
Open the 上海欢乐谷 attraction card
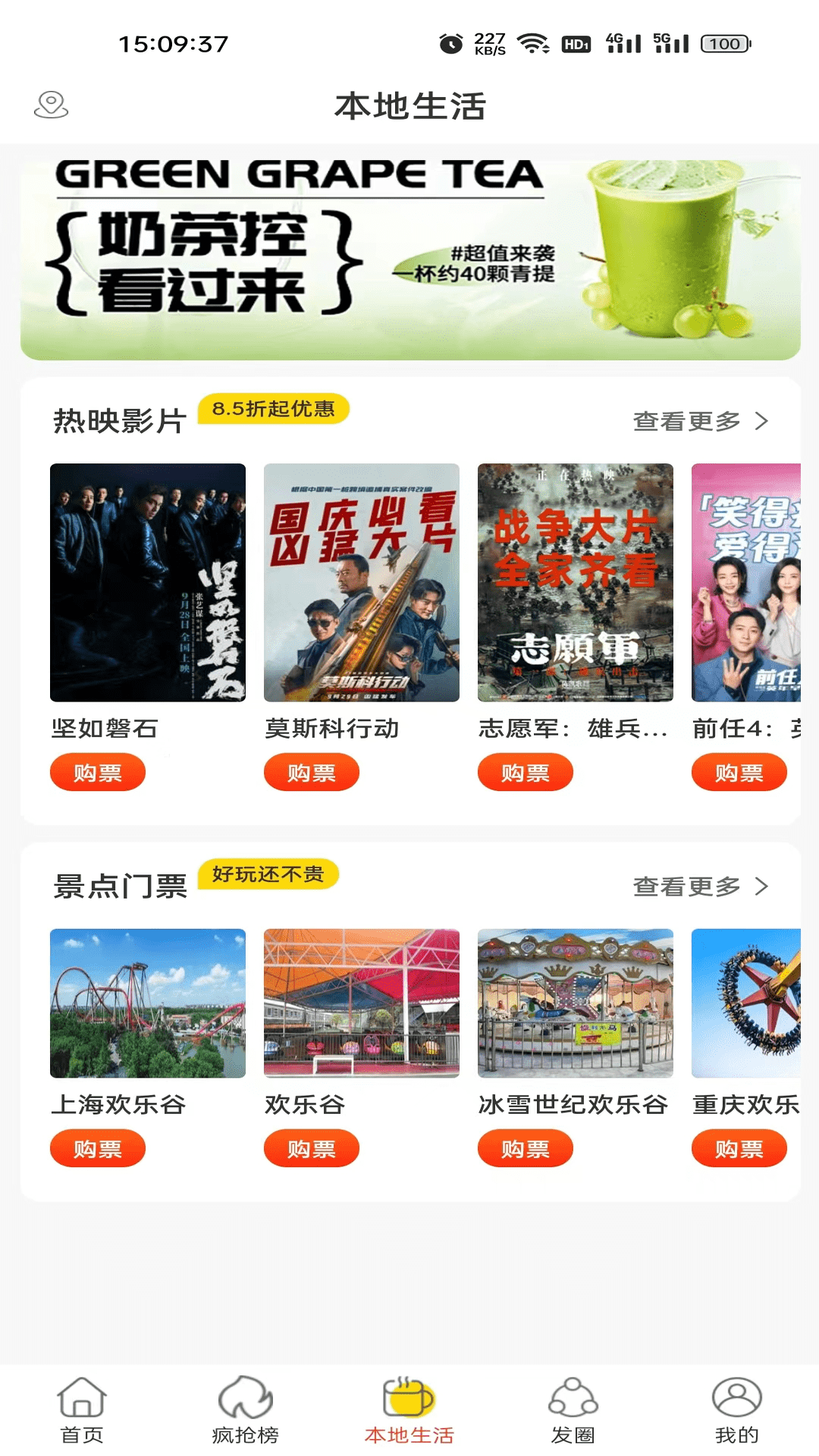[x=148, y=1003]
